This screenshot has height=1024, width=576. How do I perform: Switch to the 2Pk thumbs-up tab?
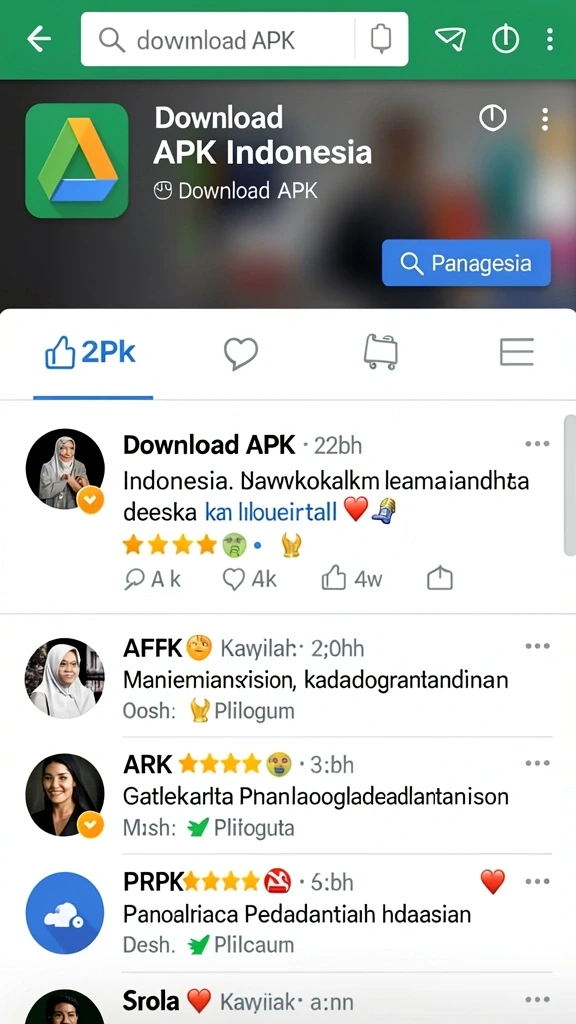pos(91,353)
